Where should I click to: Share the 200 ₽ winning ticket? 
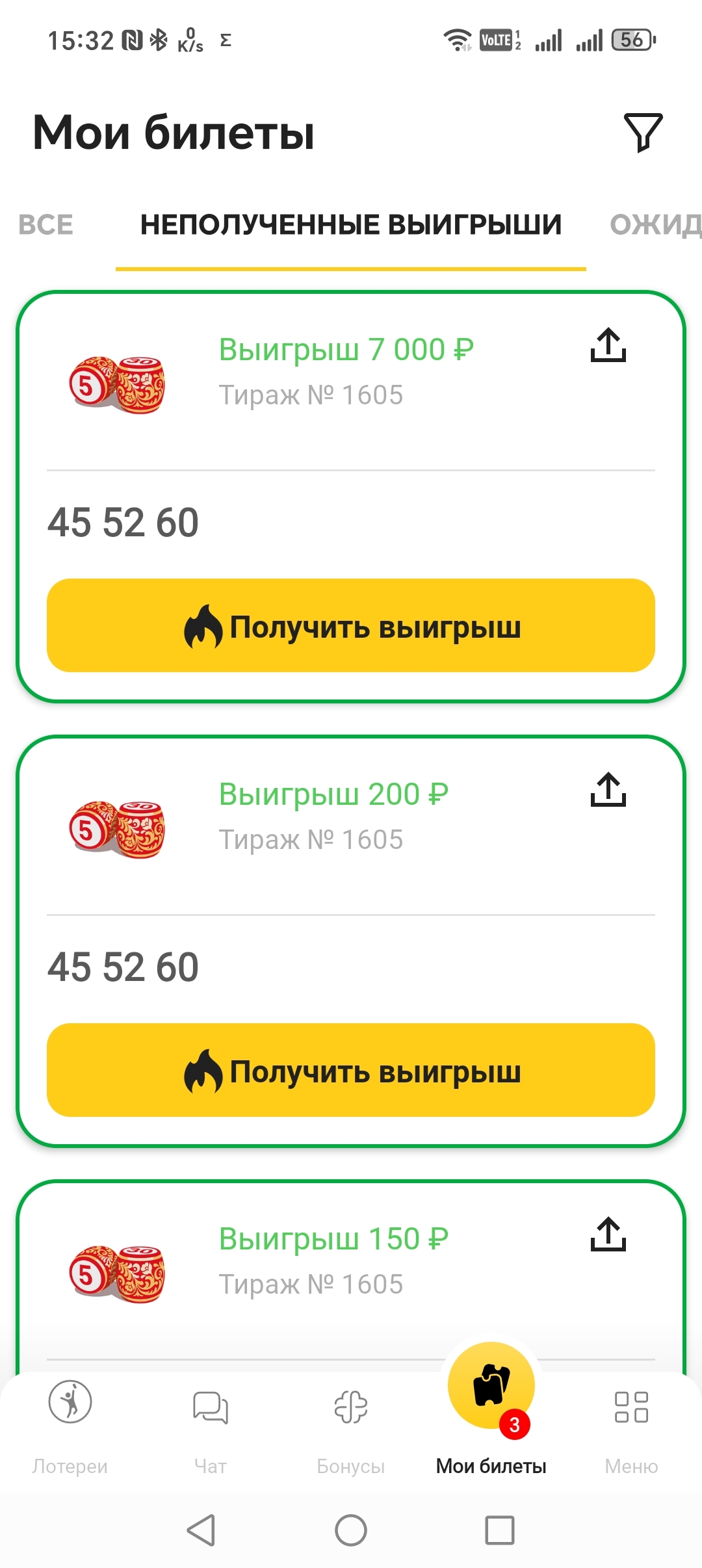coord(608,789)
